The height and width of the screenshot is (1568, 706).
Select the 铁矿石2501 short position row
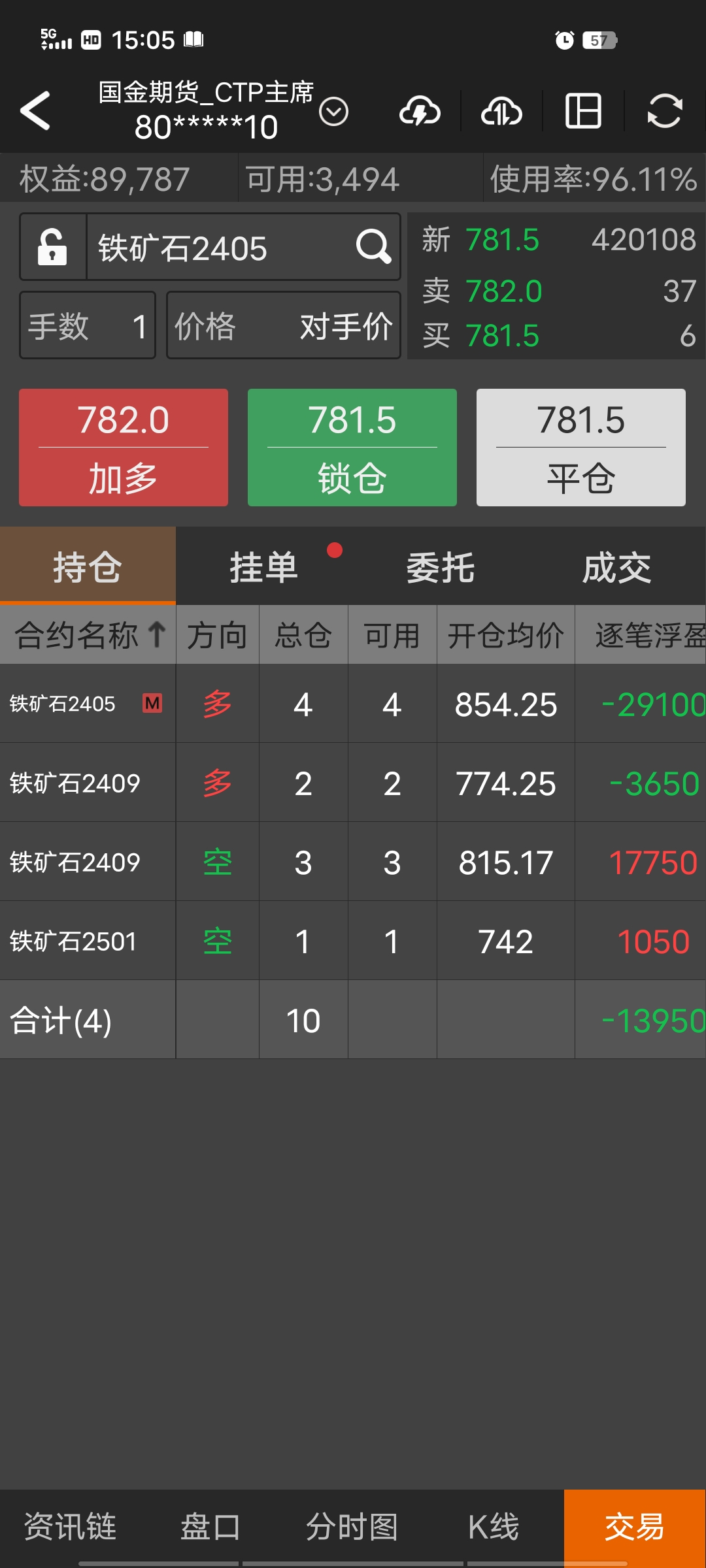pyautogui.click(x=353, y=941)
